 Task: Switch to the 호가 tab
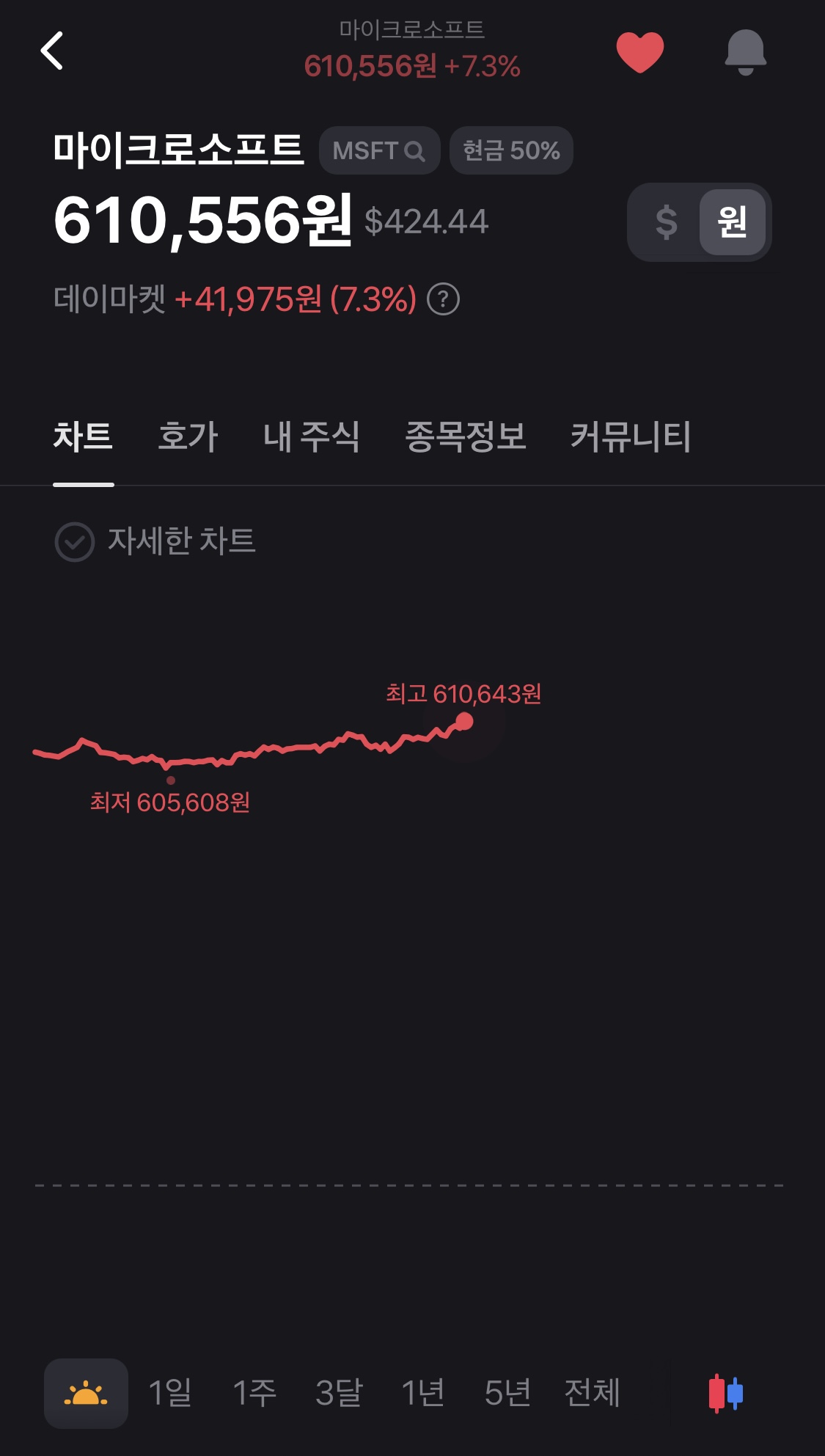click(x=188, y=436)
